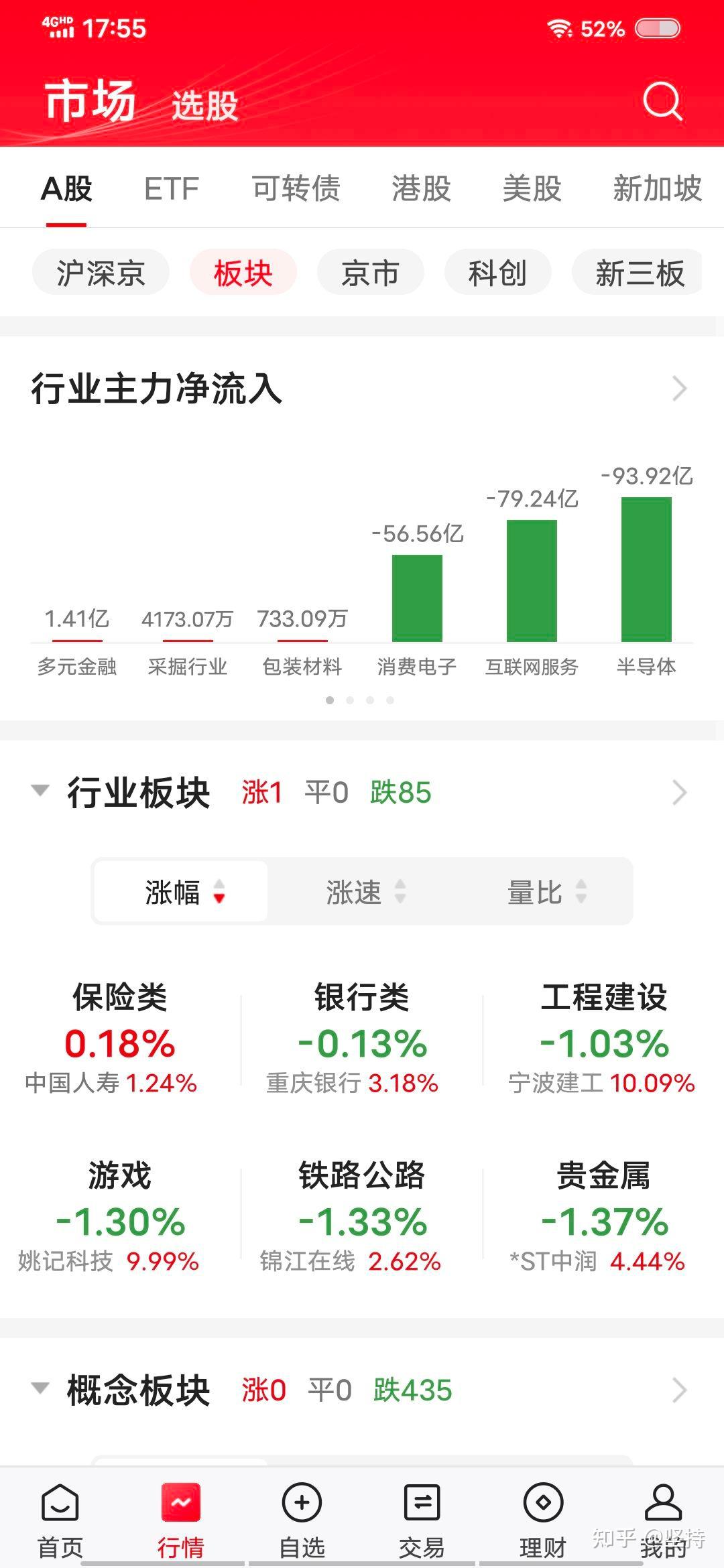Open the search function

pos(662,102)
